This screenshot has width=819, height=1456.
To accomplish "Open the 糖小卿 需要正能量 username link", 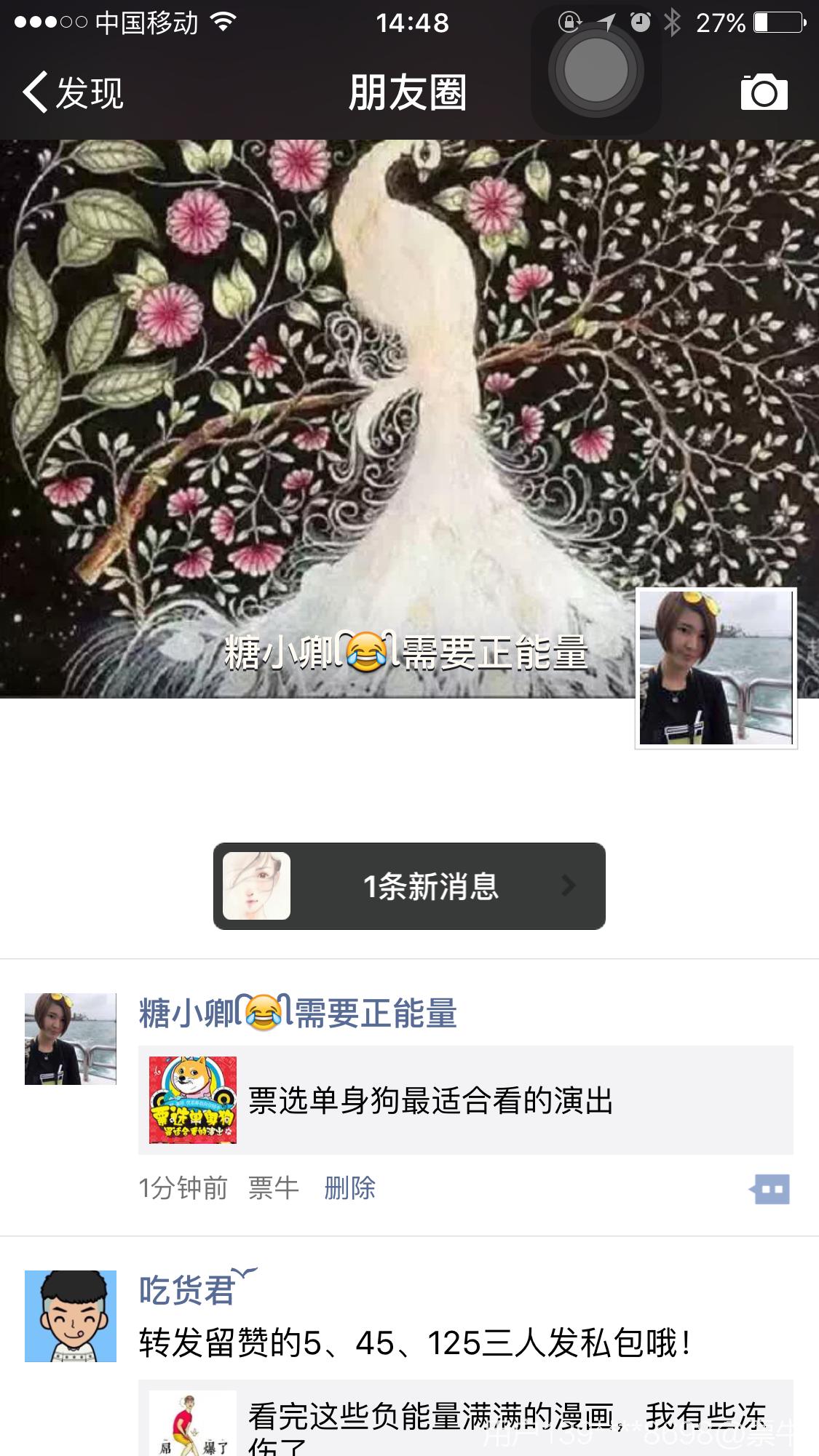I will point(297,1013).
